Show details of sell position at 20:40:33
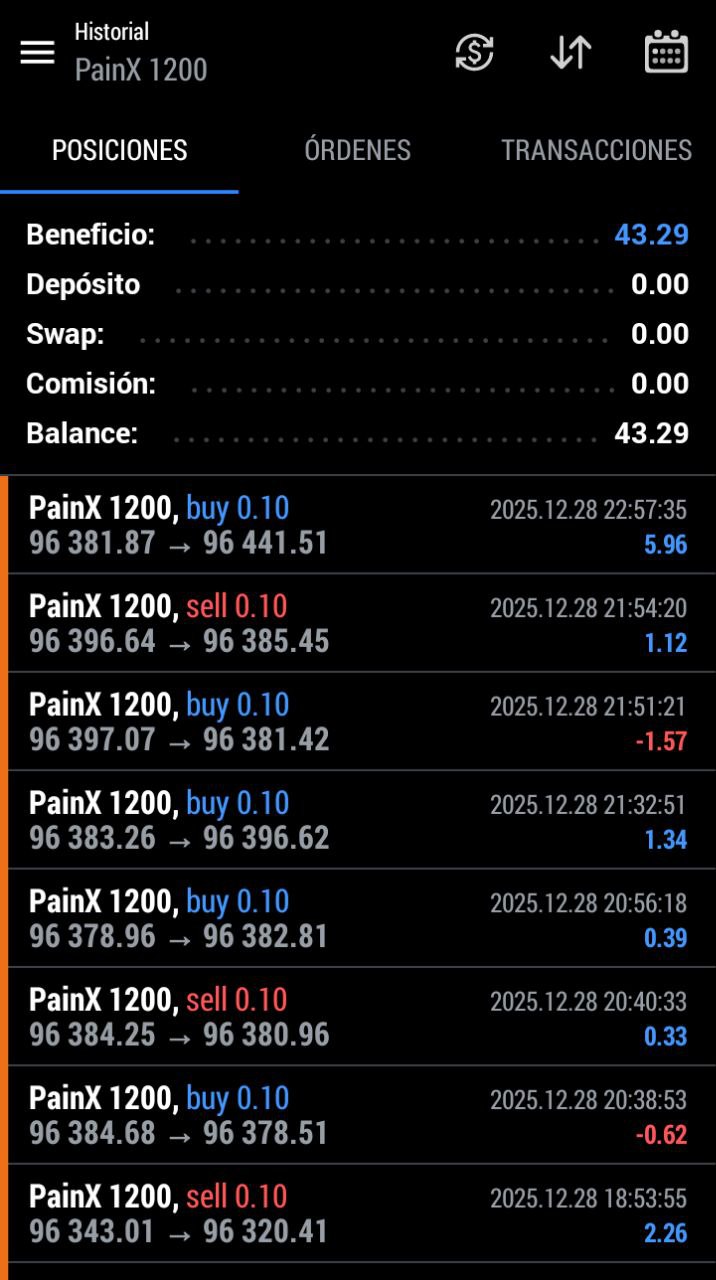The image size is (716, 1280). [358, 1016]
